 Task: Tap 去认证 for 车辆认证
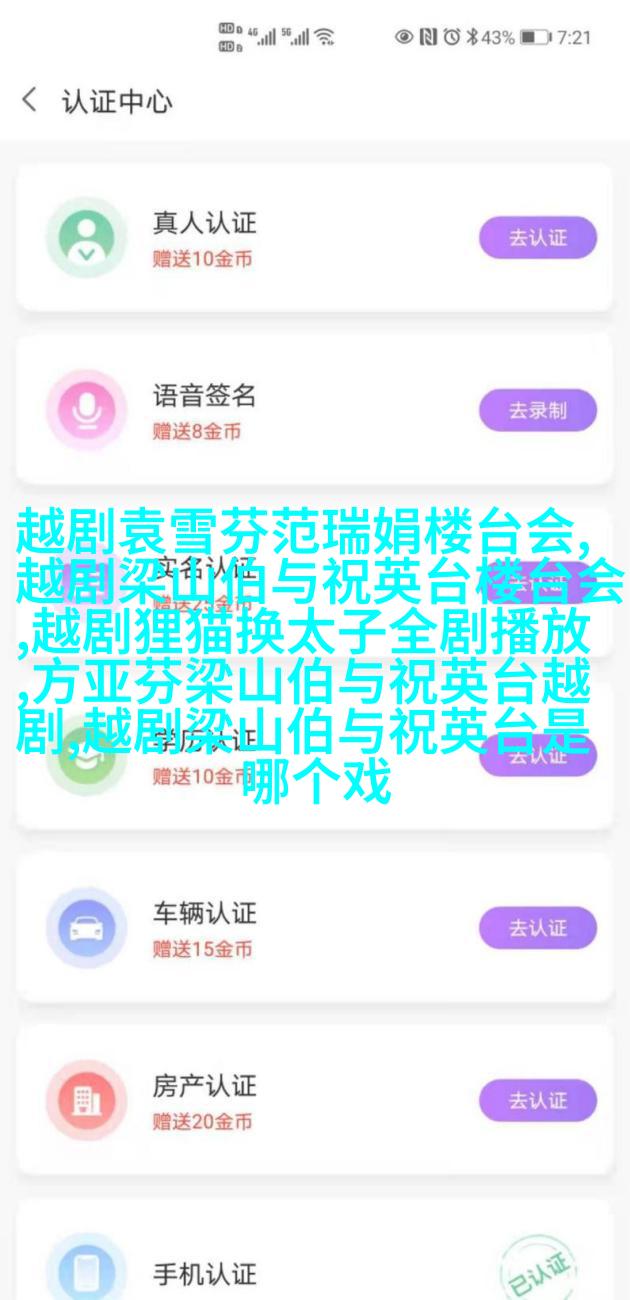pos(537,928)
